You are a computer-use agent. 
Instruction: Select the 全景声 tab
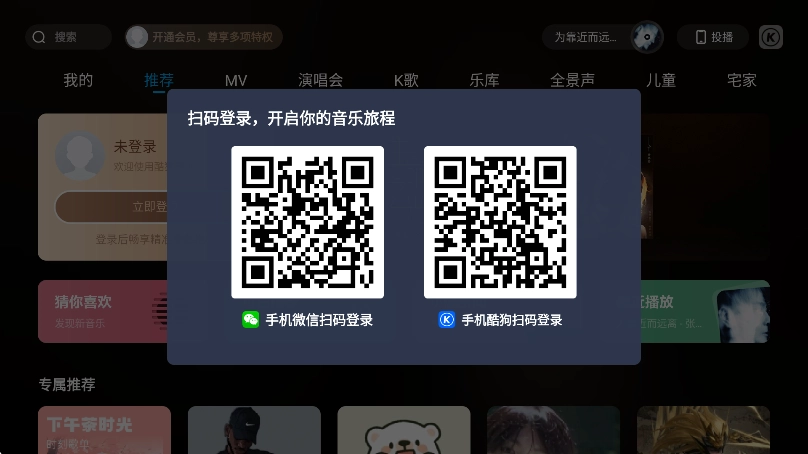(x=572, y=80)
